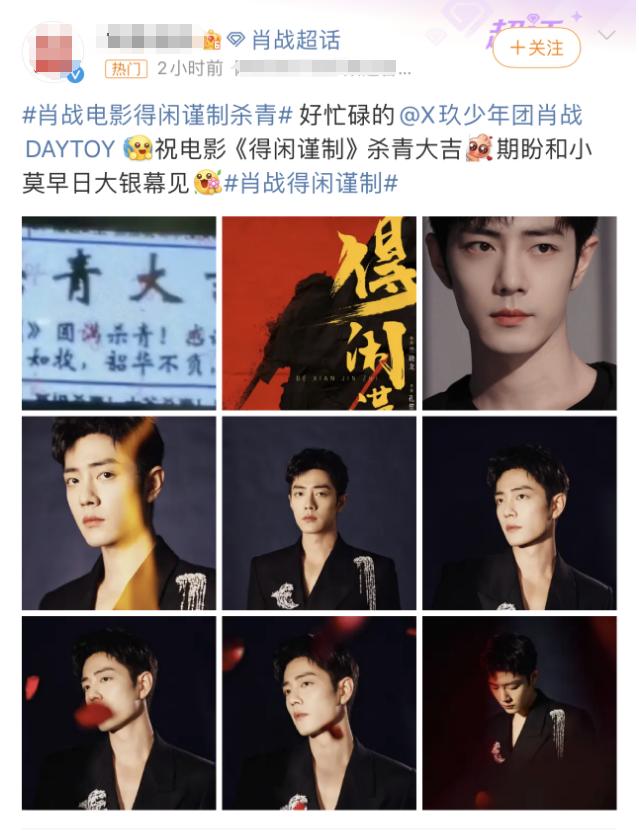The width and height of the screenshot is (639, 835).
Task: Open the fourth photo with yellow blur
Action: (x=119, y=513)
